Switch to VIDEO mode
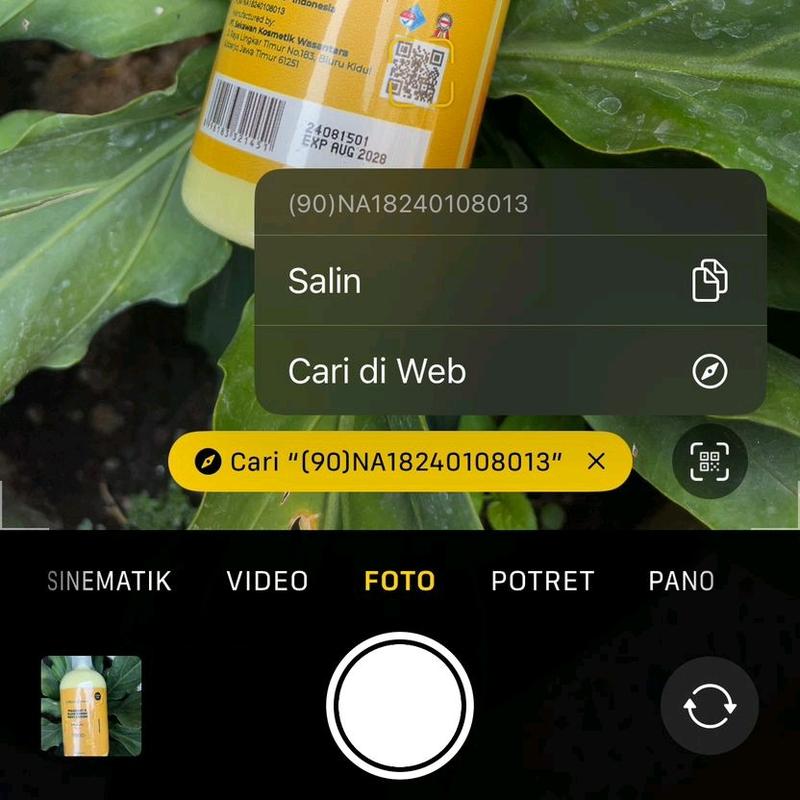This screenshot has width=800, height=800. pyautogui.click(x=267, y=581)
